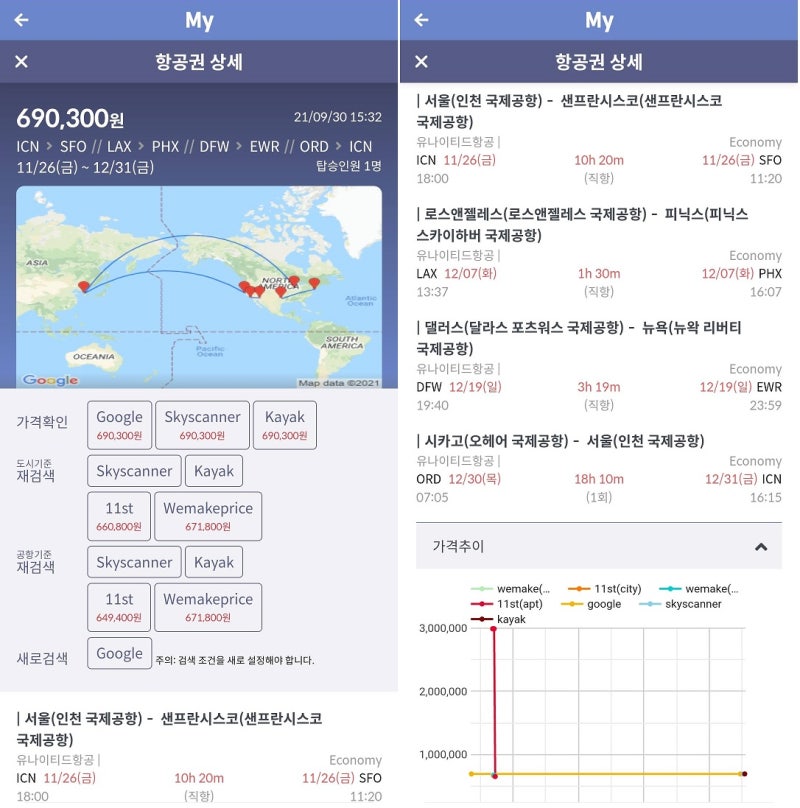Open the Skyscanner 690,300원 price check
Viewport: 800px width, 808px height.
click(202, 425)
